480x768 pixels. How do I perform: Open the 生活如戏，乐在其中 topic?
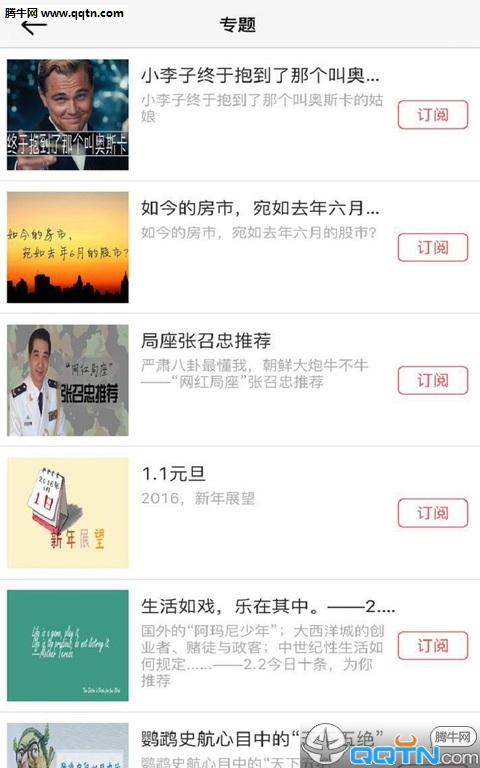[x=240, y=646]
